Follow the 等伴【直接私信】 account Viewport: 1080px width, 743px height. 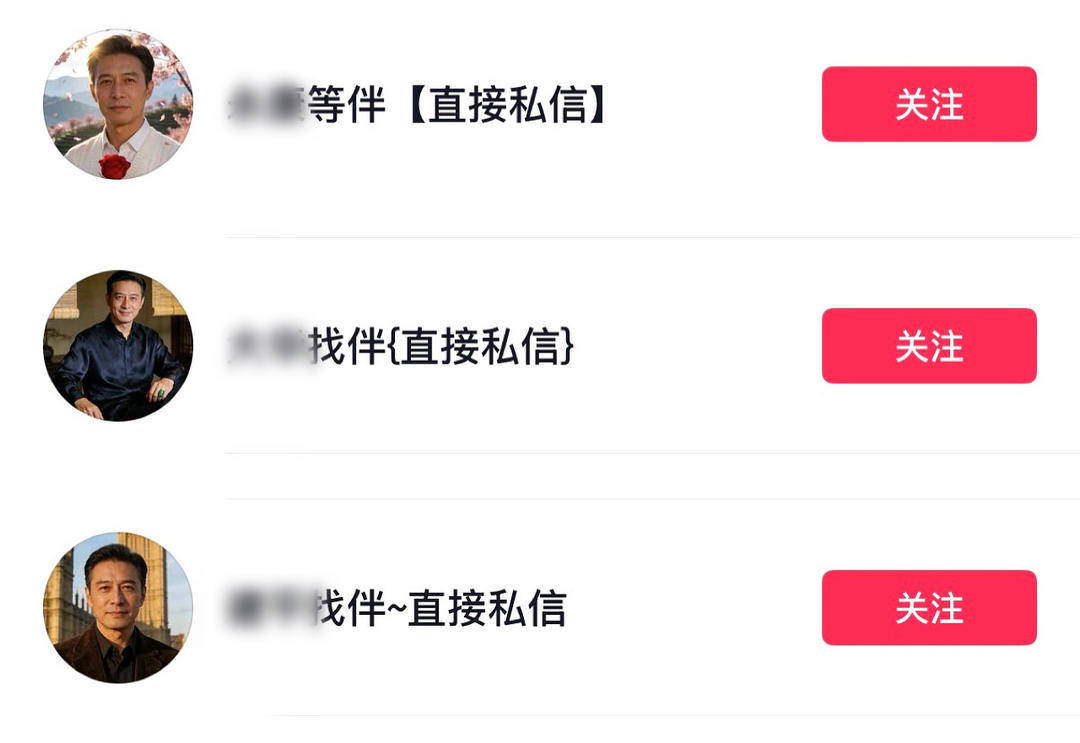pyautogui.click(x=928, y=104)
